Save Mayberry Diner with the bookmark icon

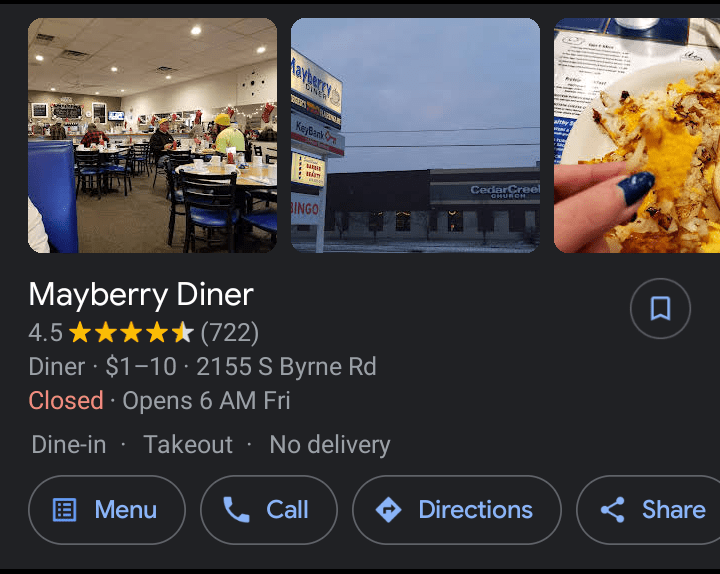(660, 309)
